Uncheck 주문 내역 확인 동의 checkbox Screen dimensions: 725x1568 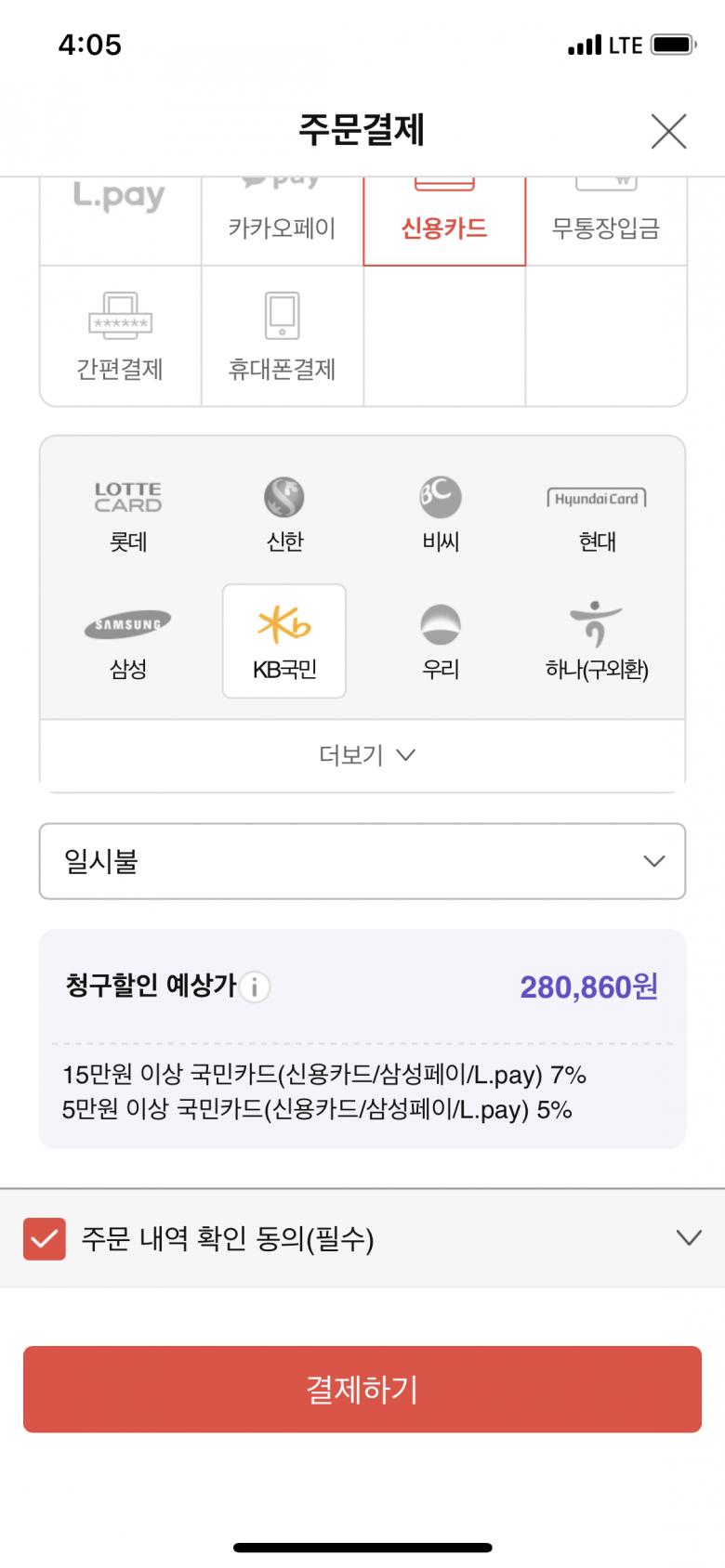(45, 1238)
